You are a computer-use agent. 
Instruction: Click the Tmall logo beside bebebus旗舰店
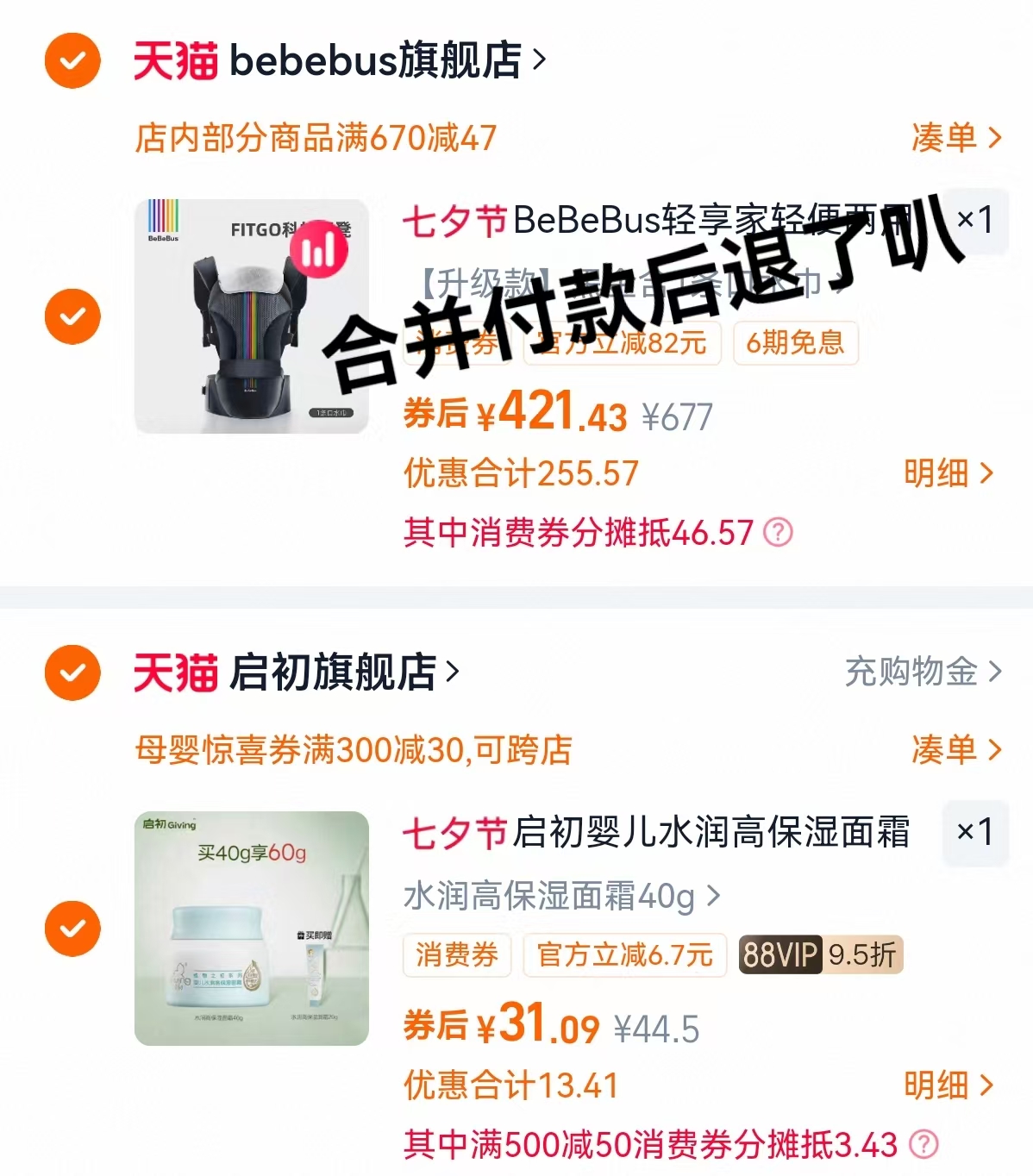click(x=177, y=59)
